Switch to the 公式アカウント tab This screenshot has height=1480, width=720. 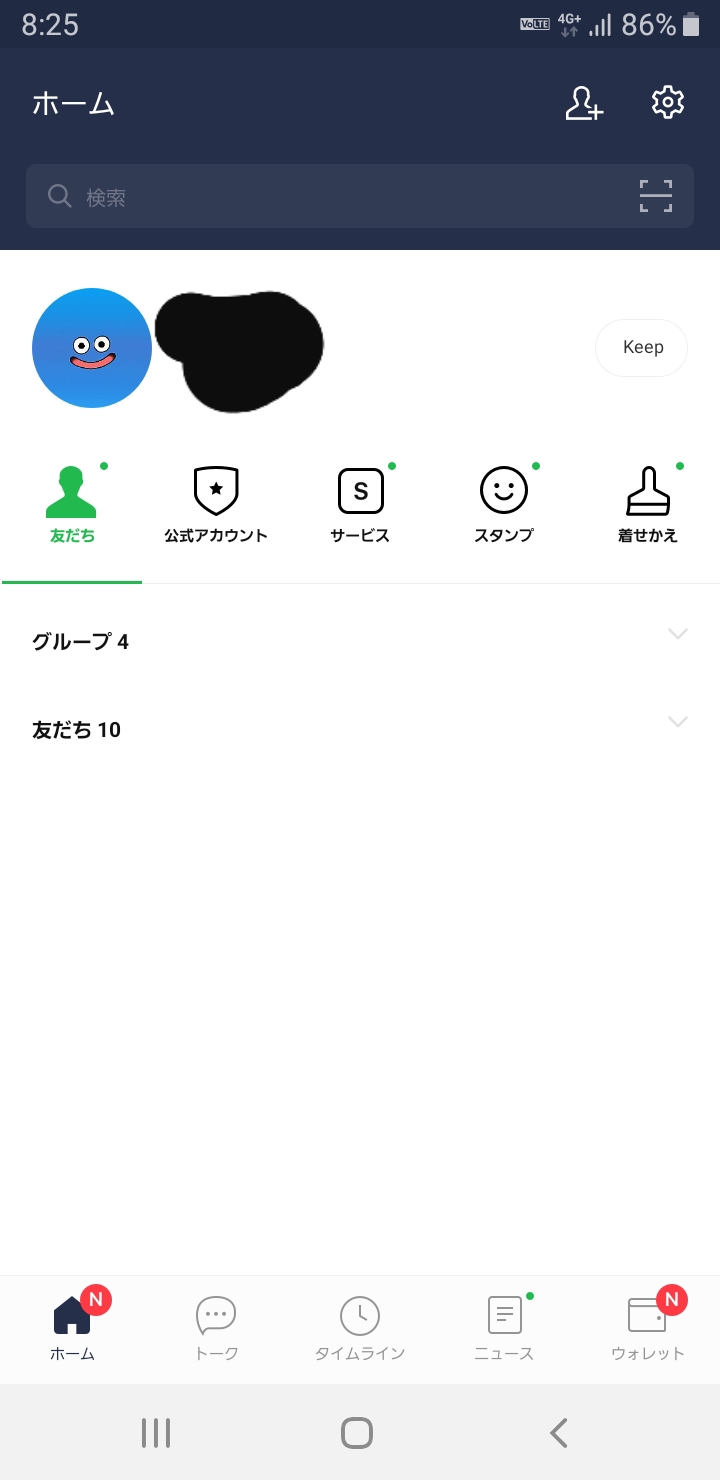click(216, 506)
